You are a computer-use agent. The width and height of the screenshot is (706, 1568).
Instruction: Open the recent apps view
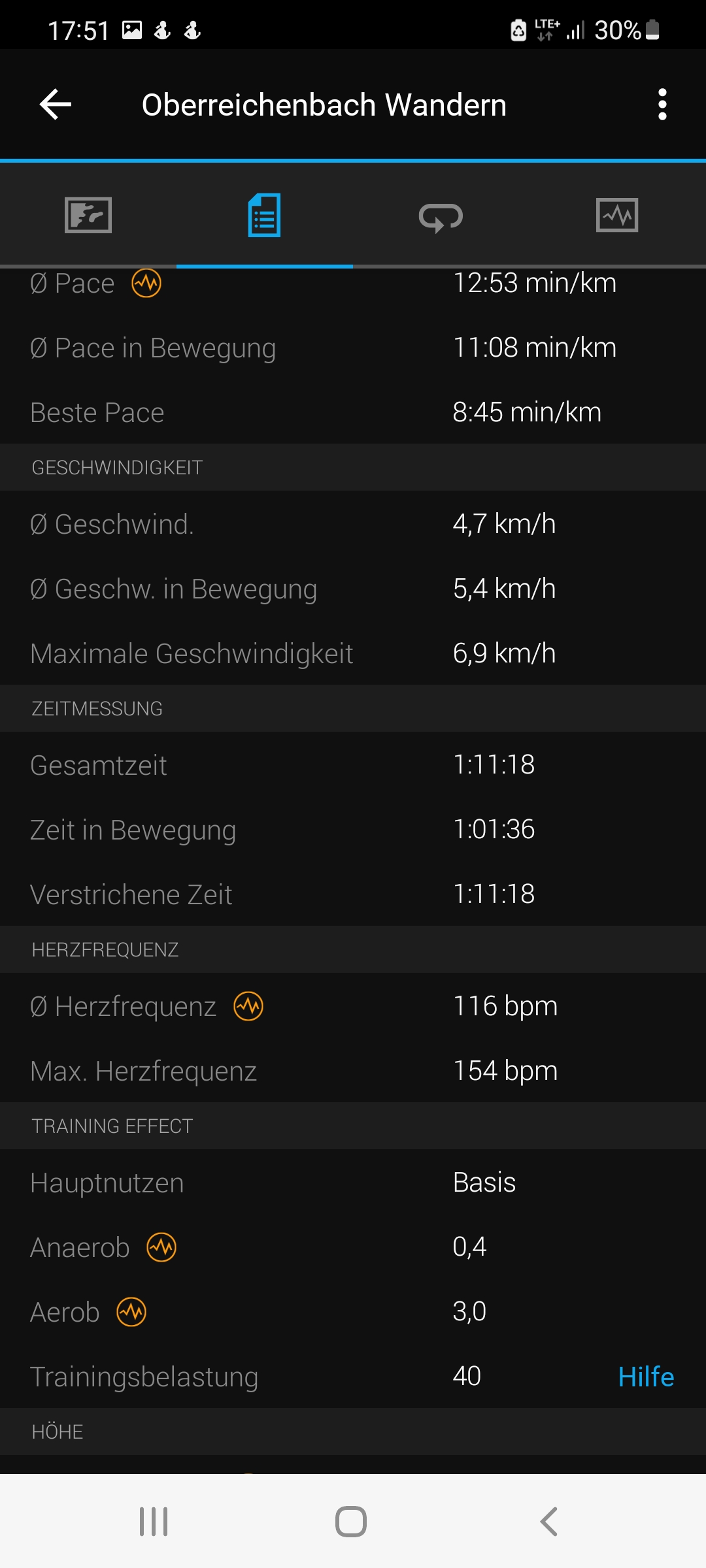point(154,1522)
